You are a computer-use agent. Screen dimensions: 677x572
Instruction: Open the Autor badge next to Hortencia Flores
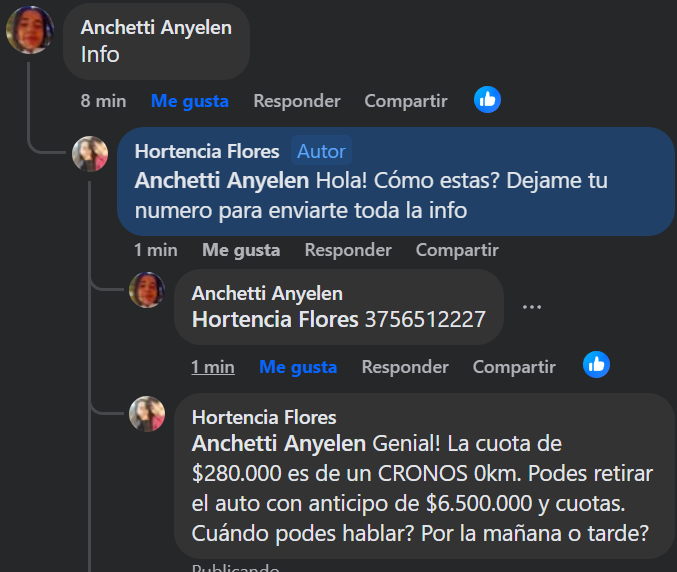pyautogui.click(x=321, y=151)
